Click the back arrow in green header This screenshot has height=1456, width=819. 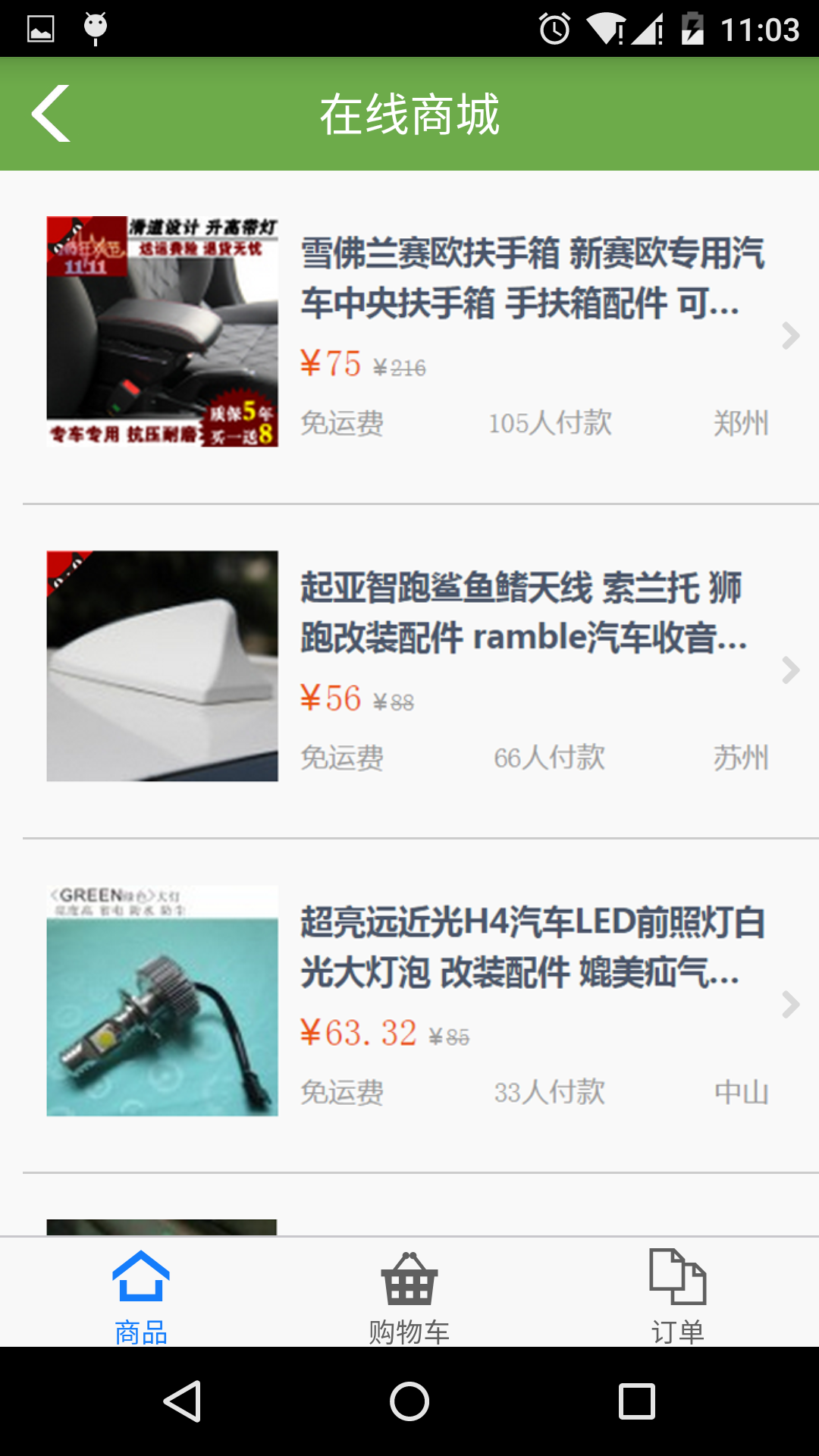pyautogui.click(x=51, y=114)
